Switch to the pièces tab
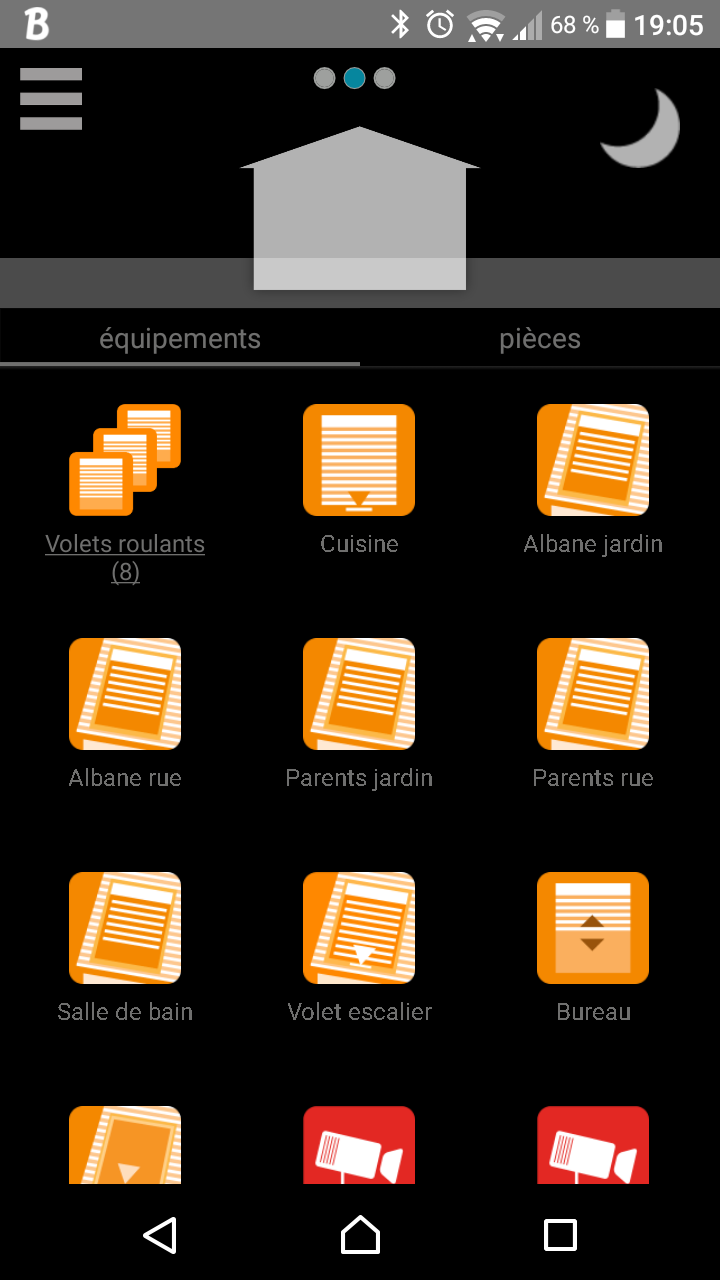This screenshot has width=720, height=1280. (x=540, y=339)
